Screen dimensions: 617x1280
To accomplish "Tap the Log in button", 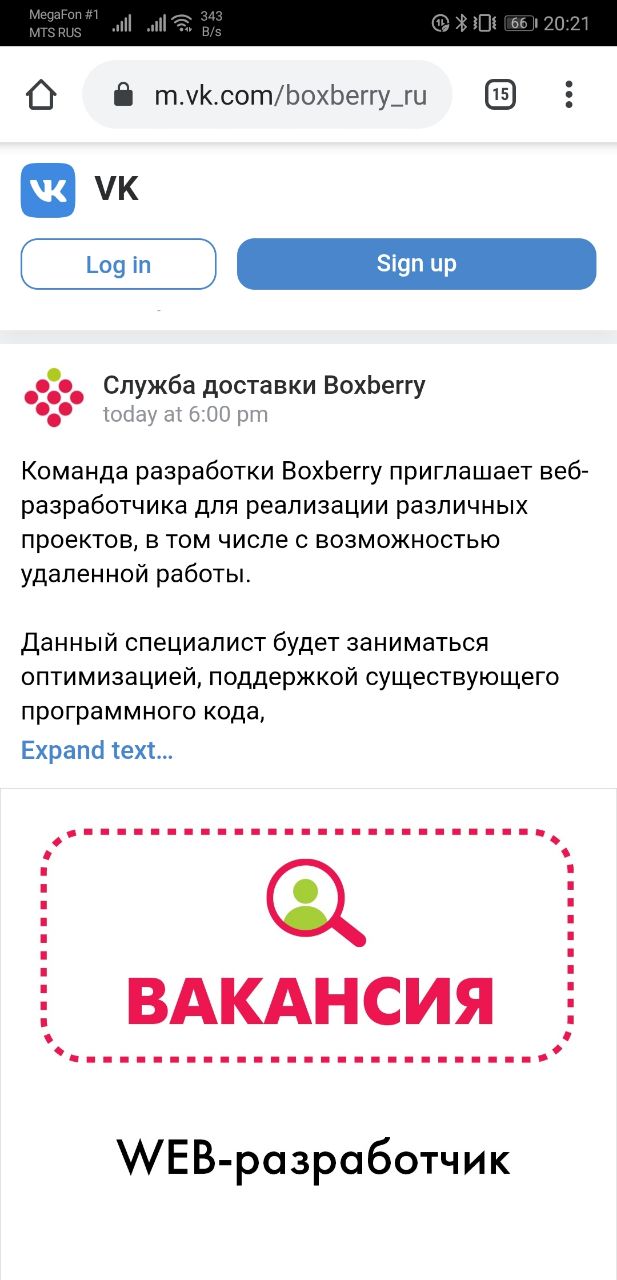I will click(118, 264).
